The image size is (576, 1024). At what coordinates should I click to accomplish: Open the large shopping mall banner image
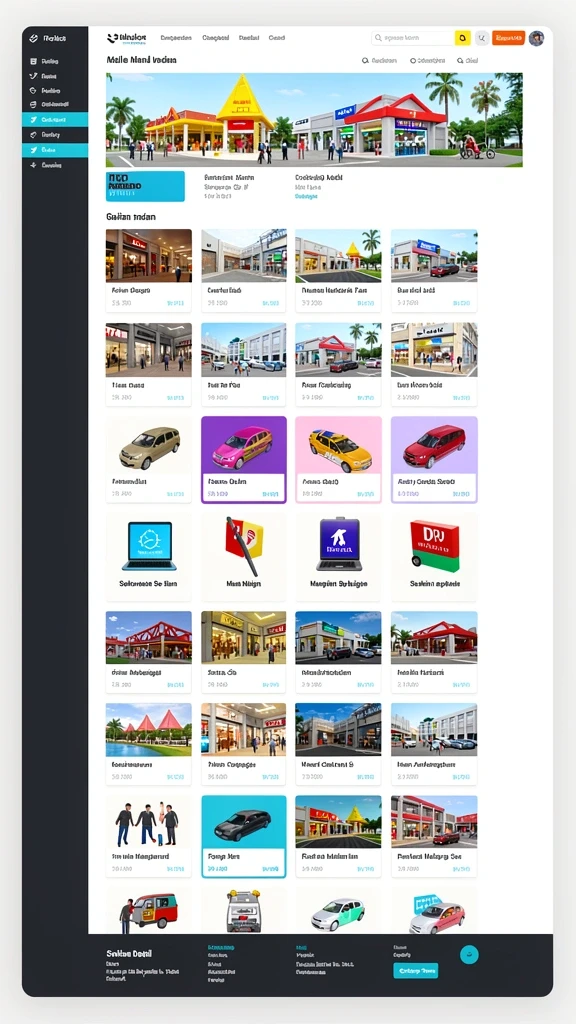pyautogui.click(x=314, y=120)
